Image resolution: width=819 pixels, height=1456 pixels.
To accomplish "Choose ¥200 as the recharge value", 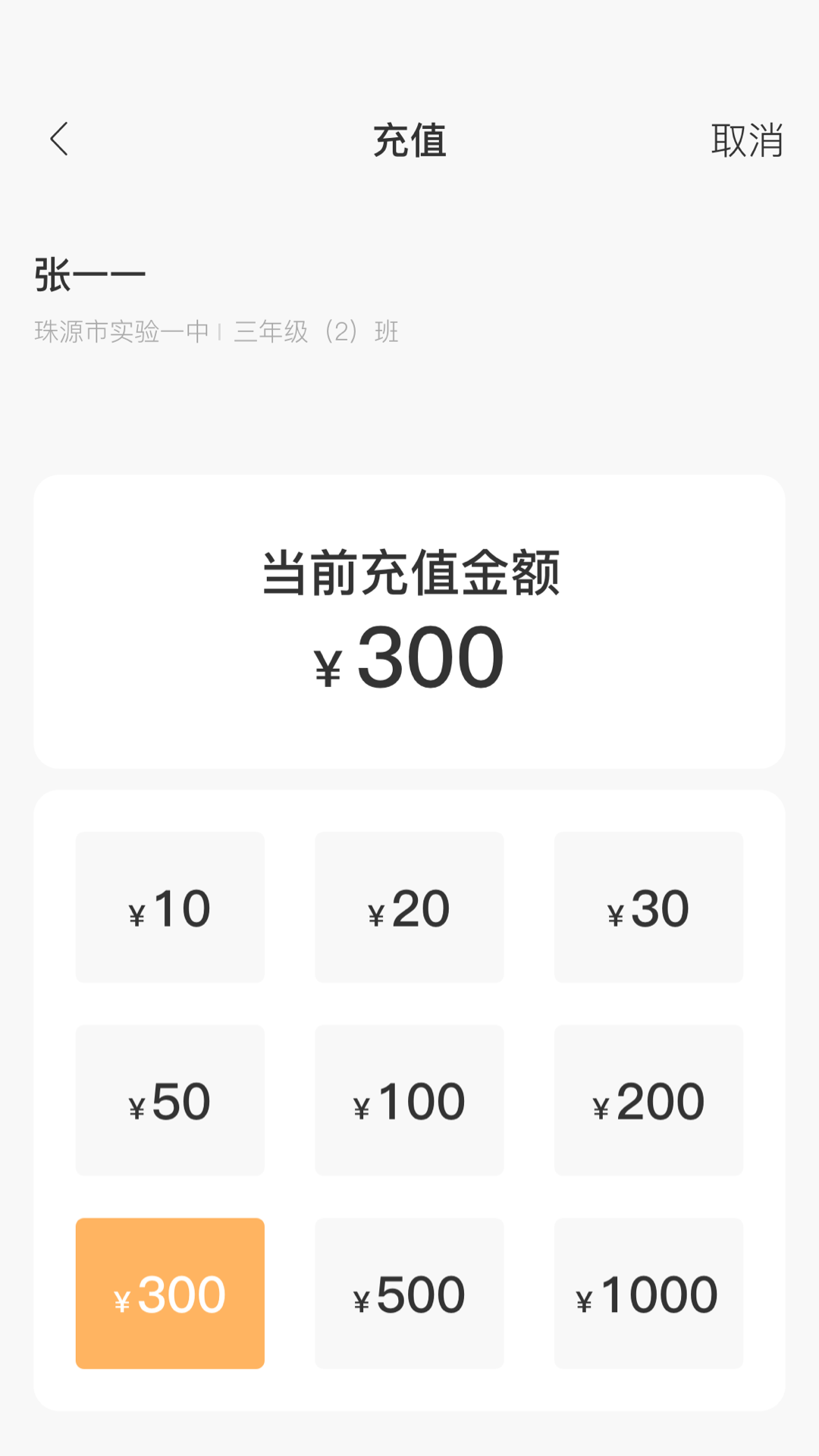I will tap(648, 1100).
